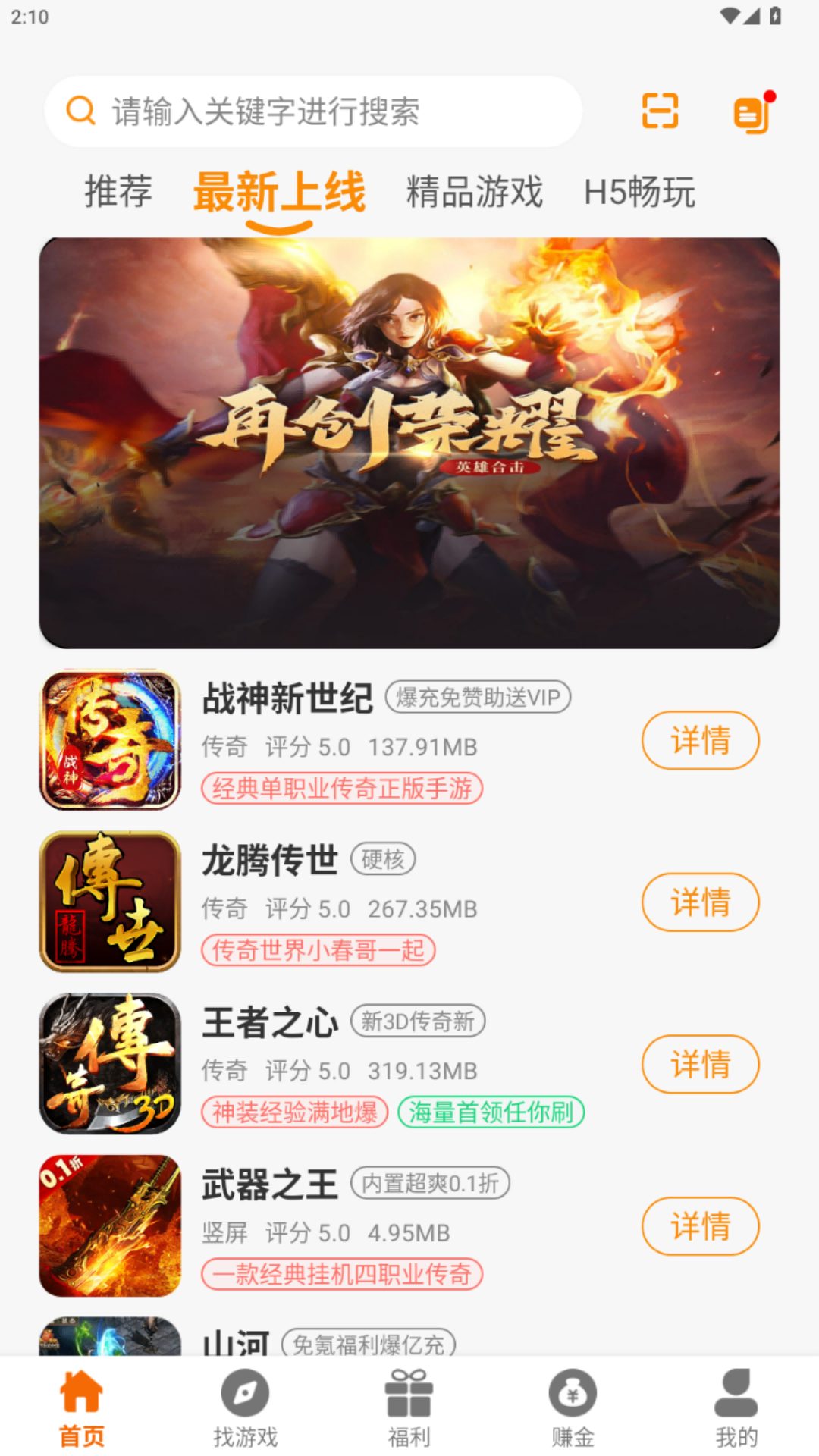The image size is (819, 1456).
Task: Open the messages icon with red dot
Action: click(x=752, y=114)
